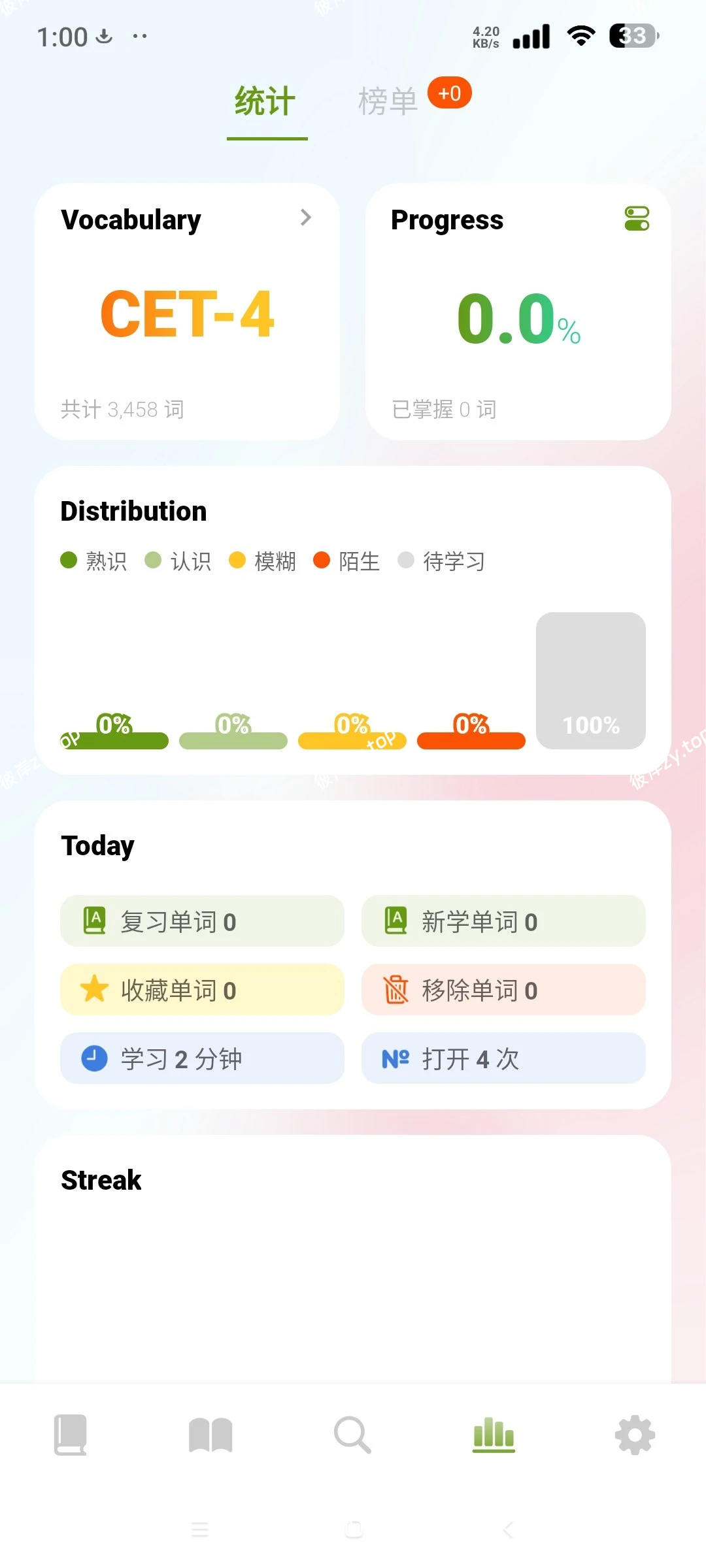Click the clock icon beside 学习 2 分钟

(95, 1058)
